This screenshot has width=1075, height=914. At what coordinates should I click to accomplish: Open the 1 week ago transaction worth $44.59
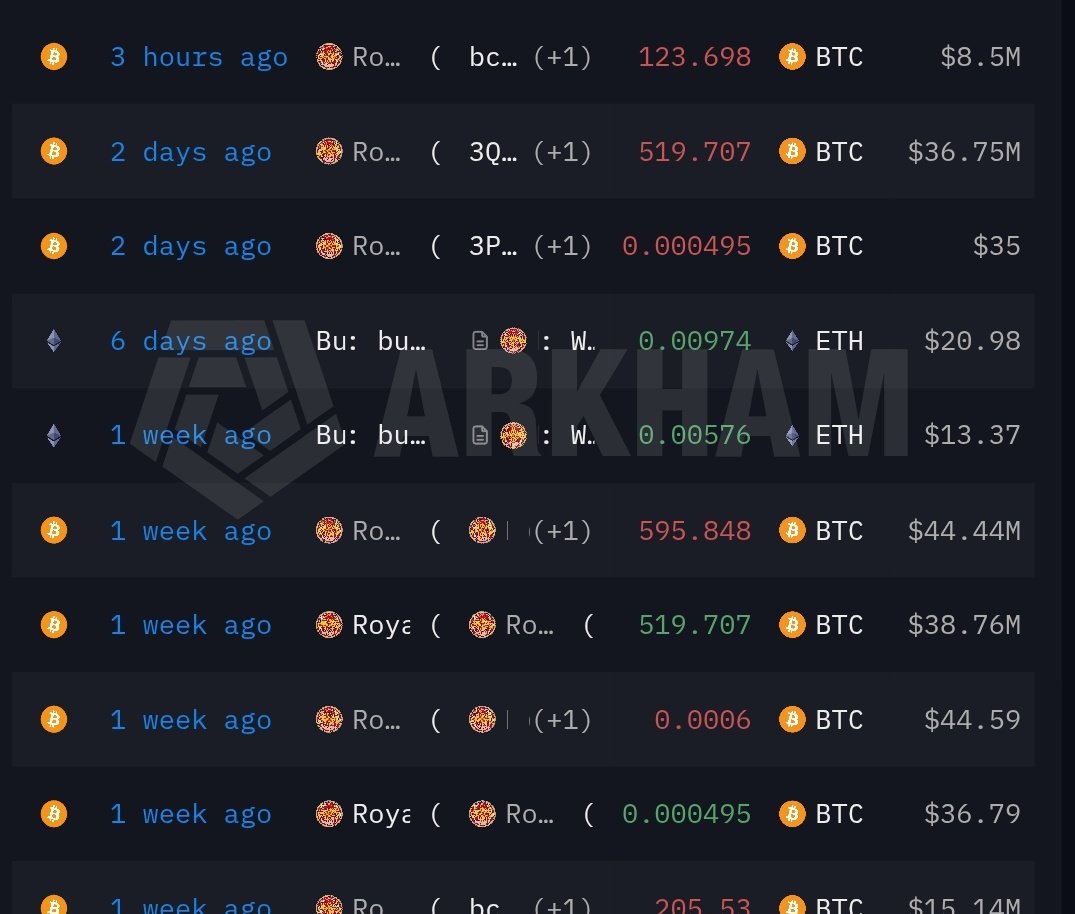point(190,720)
